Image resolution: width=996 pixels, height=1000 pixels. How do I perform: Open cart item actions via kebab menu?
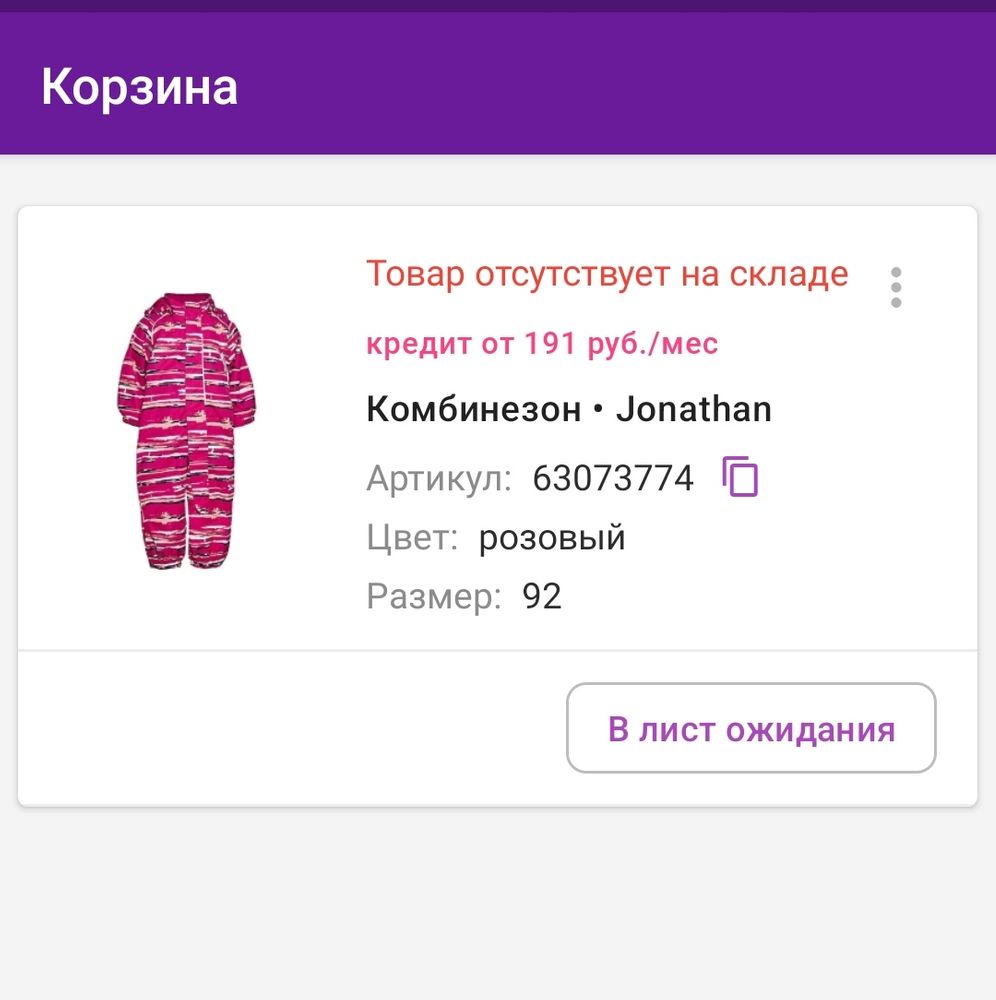pos(897,289)
